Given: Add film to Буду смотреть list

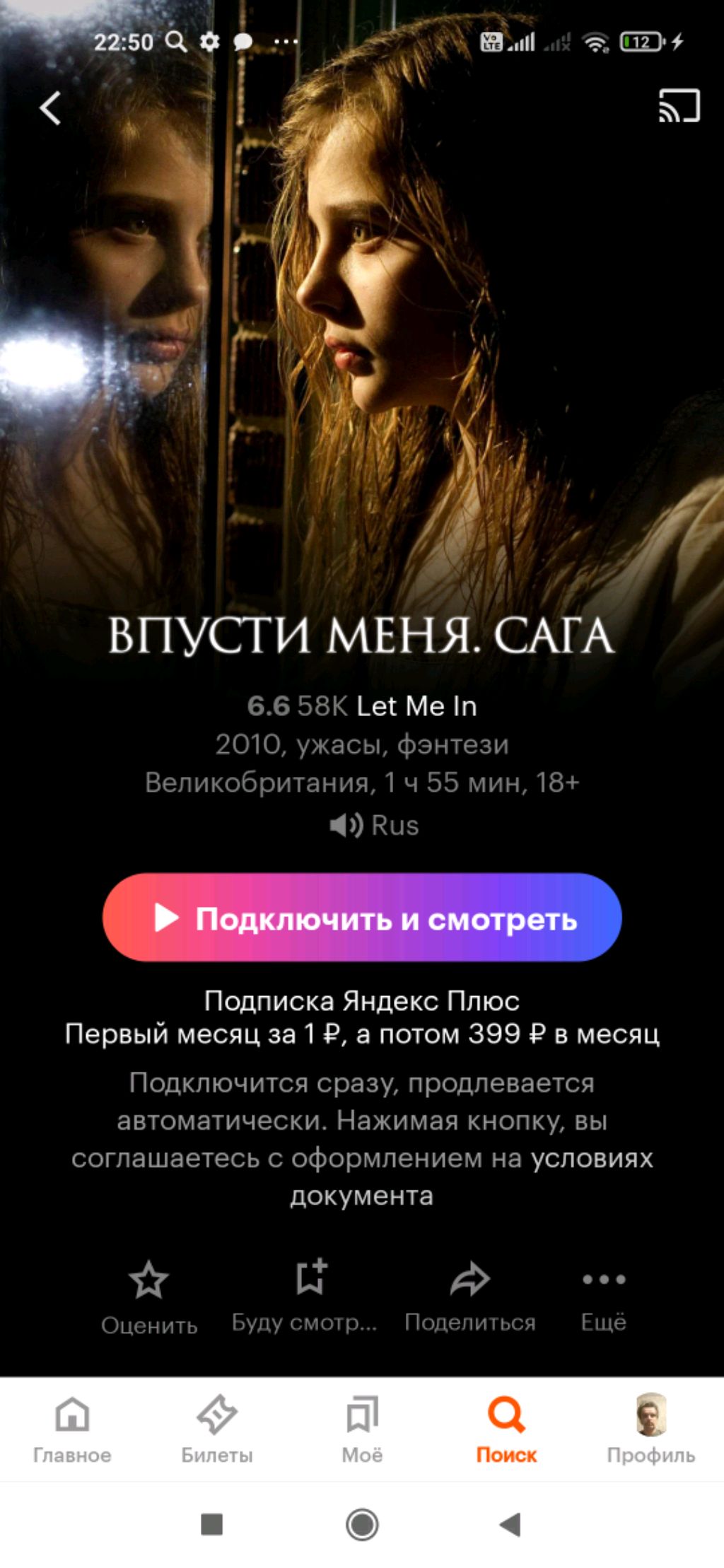Looking at the screenshot, I should click(x=305, y=1296).
